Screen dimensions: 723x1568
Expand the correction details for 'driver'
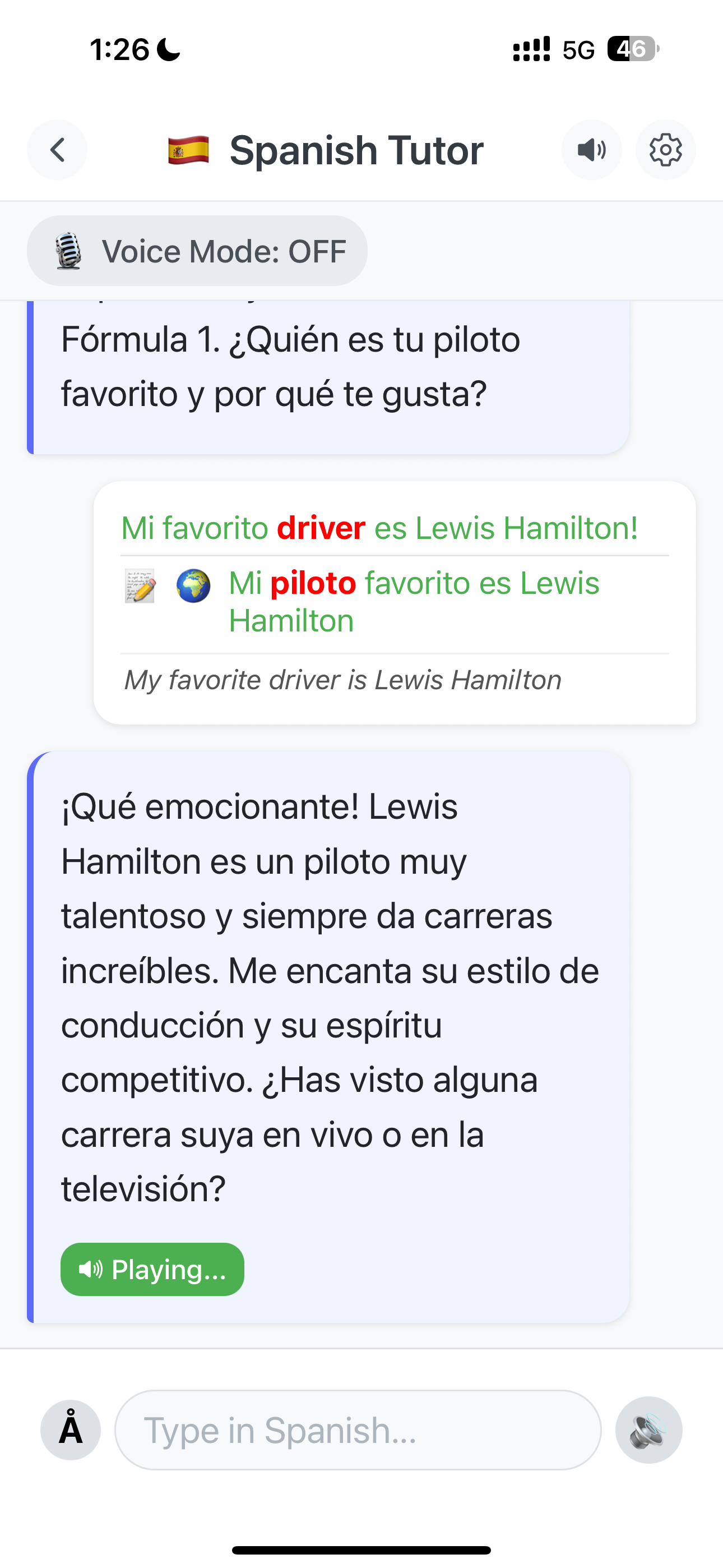click(321, 528)
